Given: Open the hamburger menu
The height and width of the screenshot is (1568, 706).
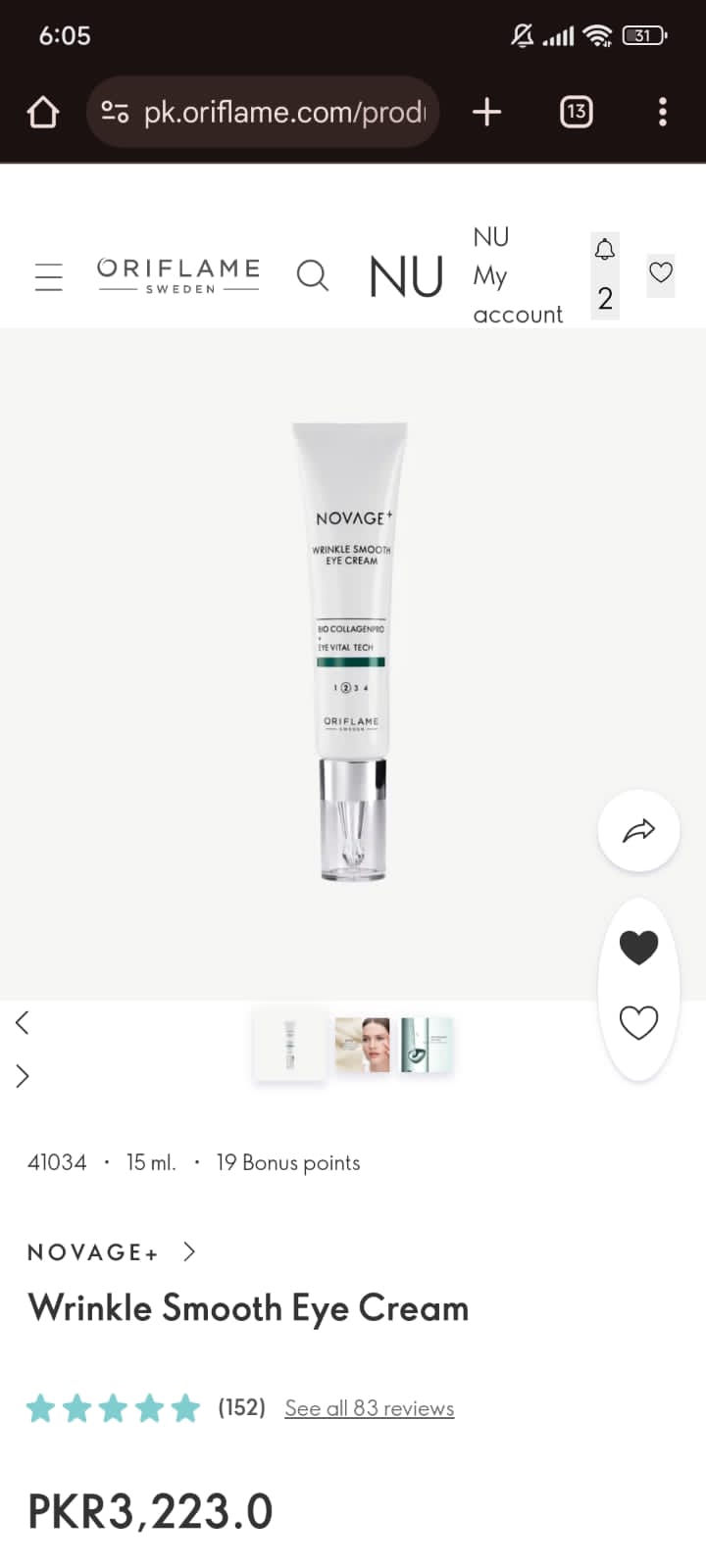Looking at the screenshot, I should (x=48, y=276).
